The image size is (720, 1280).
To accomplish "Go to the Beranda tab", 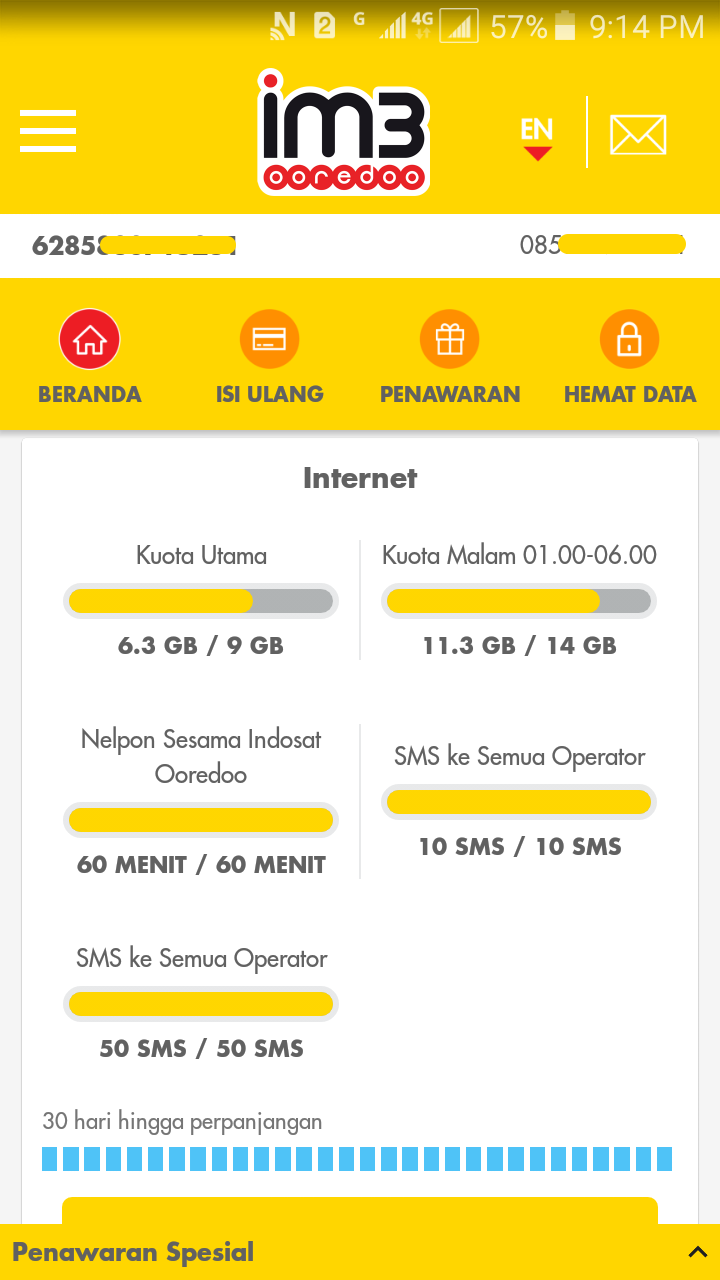I will (x=89, y=357).
